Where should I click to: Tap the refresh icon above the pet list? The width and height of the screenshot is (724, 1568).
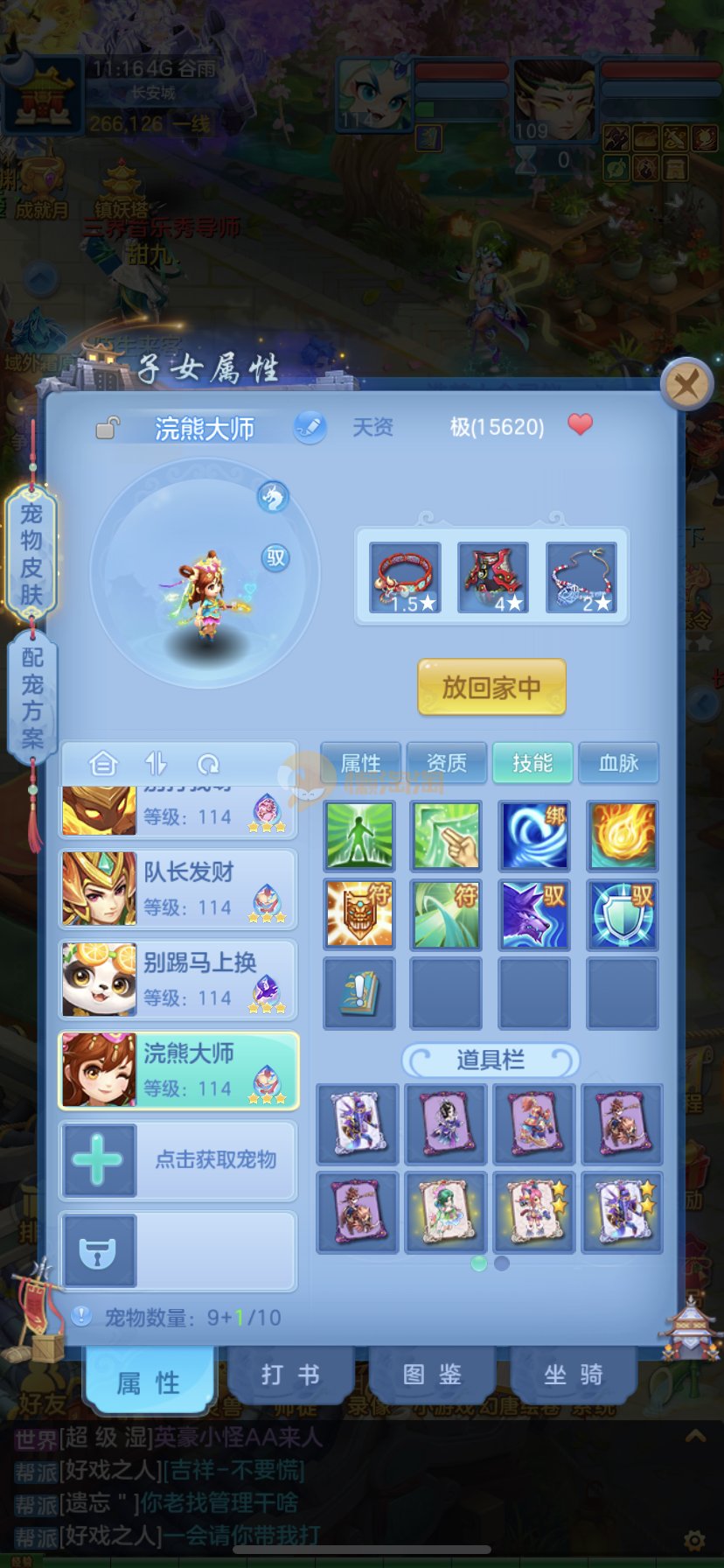point(207,765)
